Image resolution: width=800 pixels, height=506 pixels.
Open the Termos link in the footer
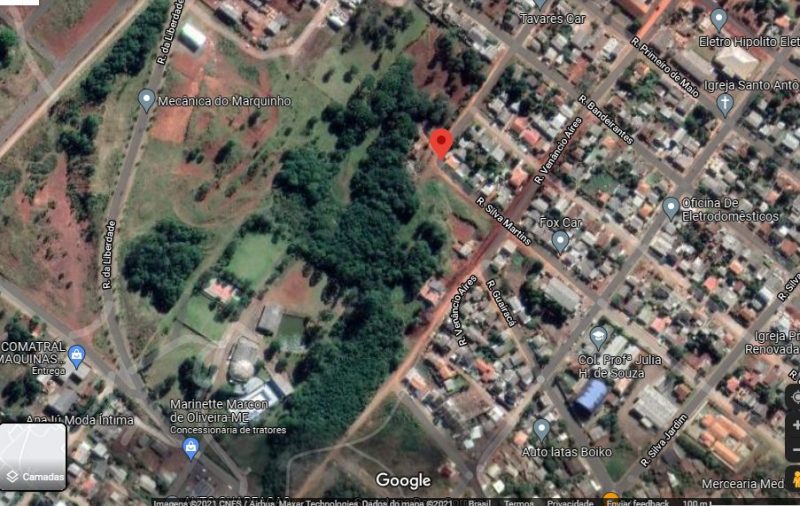[x=518, y=503]
